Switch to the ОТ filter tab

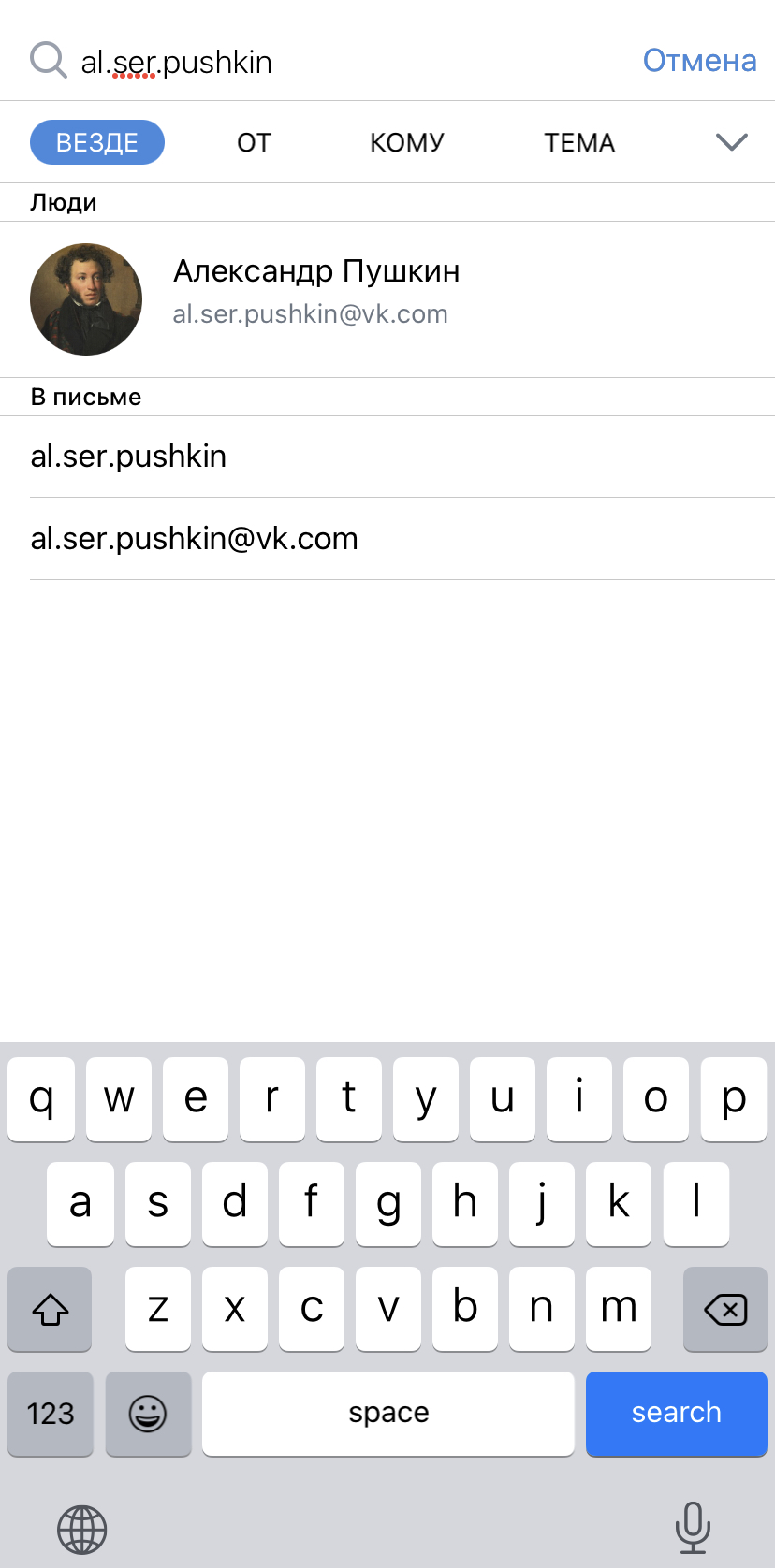tap(254, 142)
